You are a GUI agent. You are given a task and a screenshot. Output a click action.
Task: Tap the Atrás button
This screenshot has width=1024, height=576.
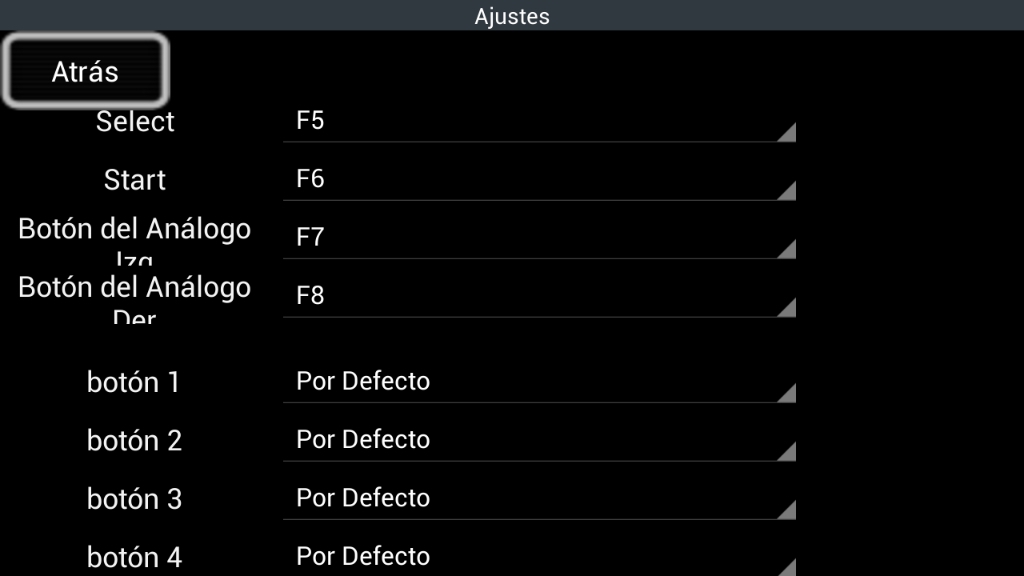tap(85, 71)
